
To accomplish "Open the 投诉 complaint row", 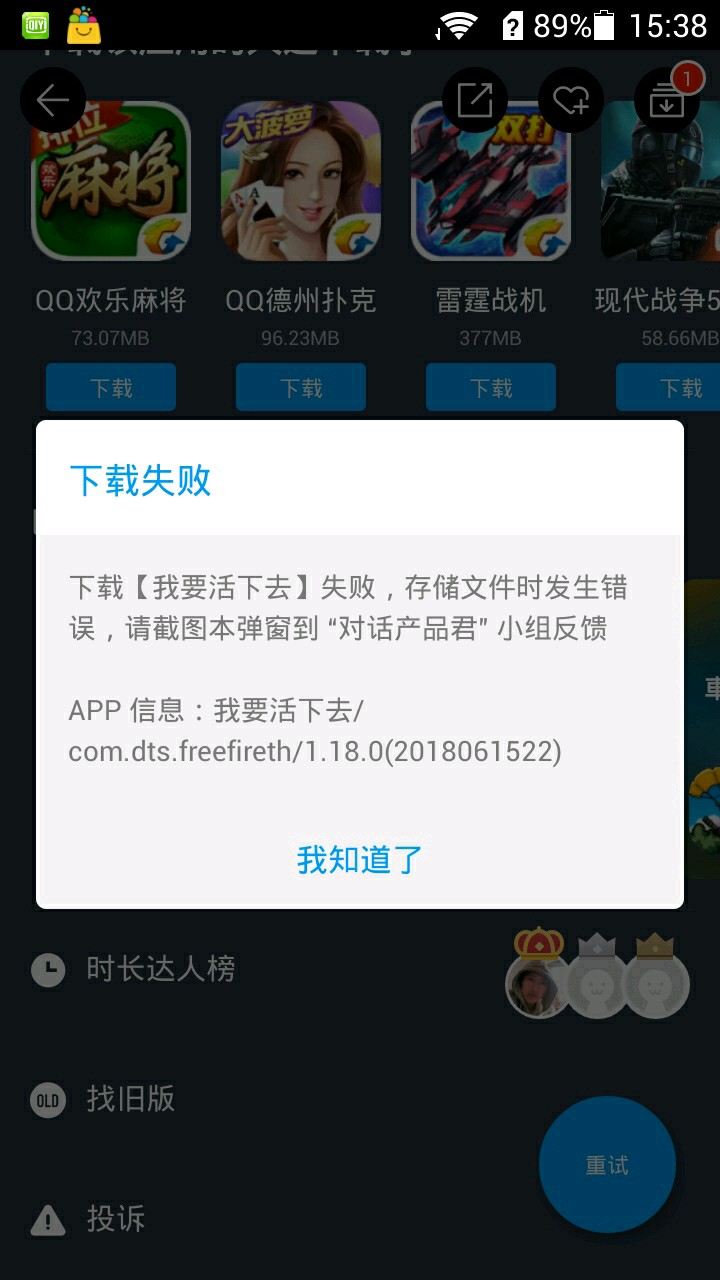I will tap(115, 1219).
